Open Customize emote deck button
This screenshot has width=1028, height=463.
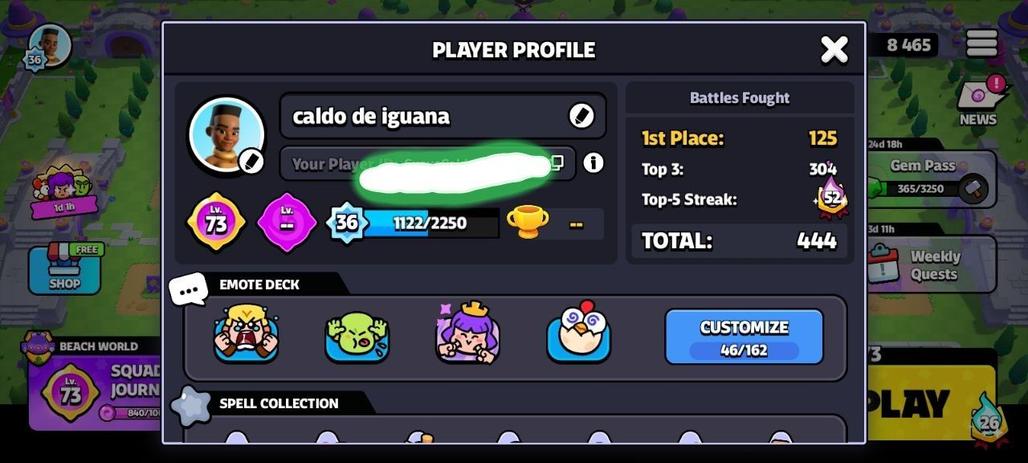pyautogui.click(x=744, y=336)
